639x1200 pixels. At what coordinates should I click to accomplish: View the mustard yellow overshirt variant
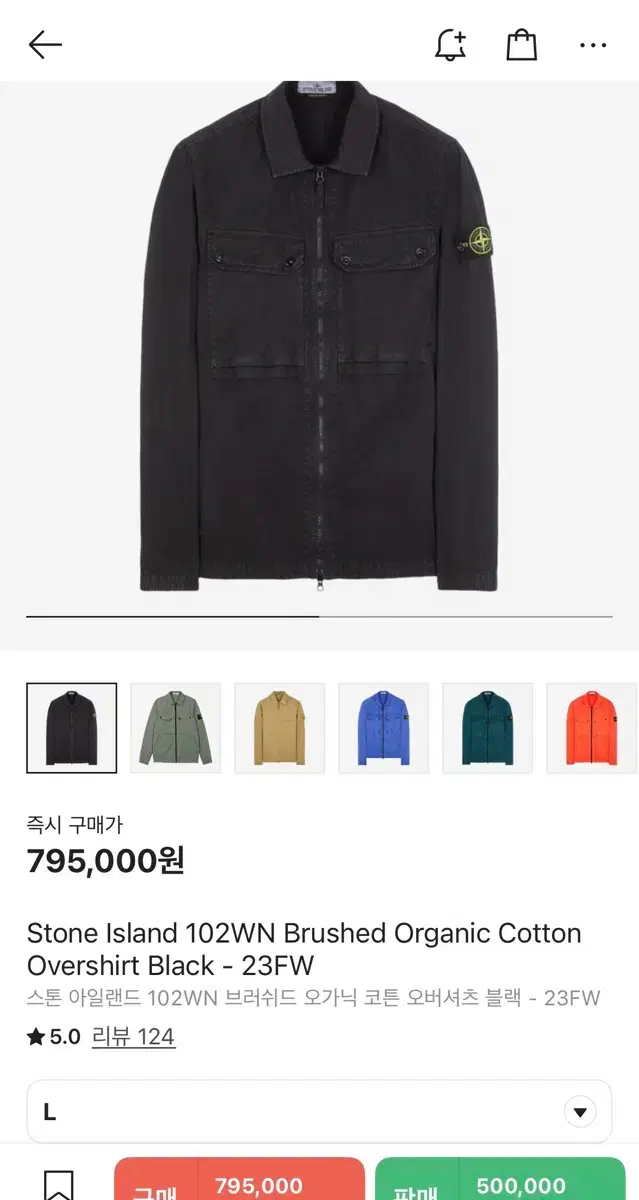pyautogui.click(x=280, y=728)
